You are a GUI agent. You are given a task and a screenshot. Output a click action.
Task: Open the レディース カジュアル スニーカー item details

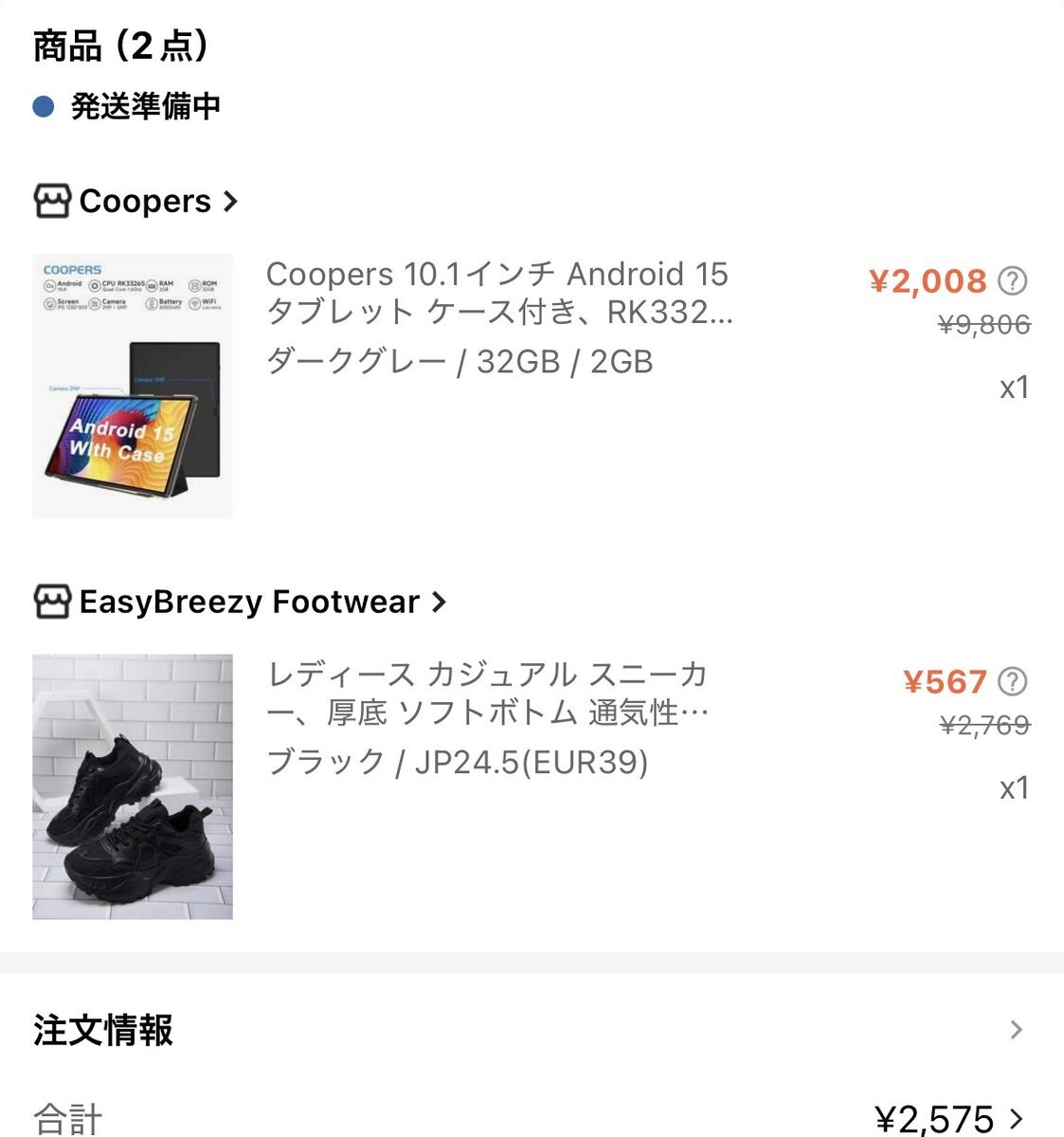pos(487,693)
